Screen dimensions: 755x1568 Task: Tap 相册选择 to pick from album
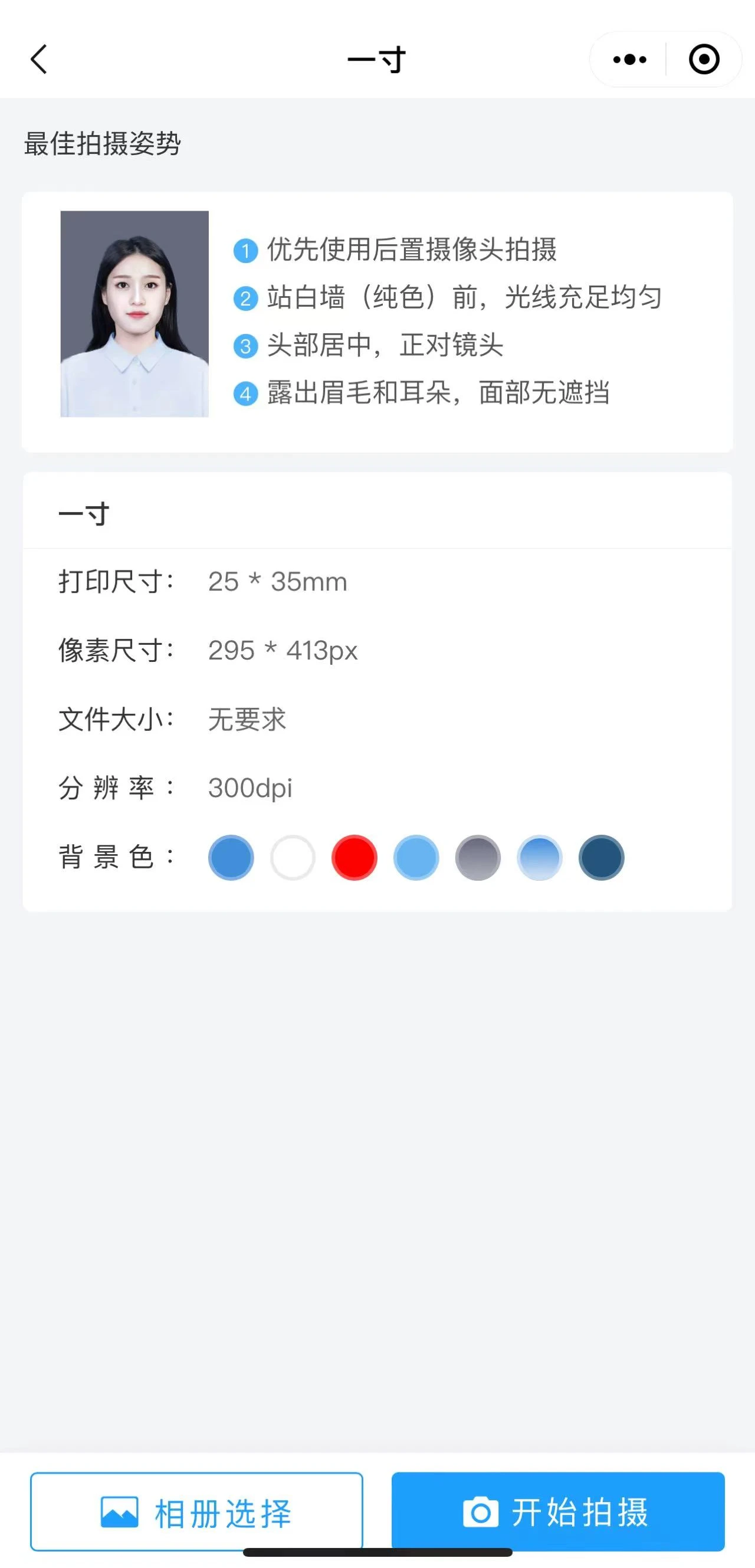pos(196,1513)
